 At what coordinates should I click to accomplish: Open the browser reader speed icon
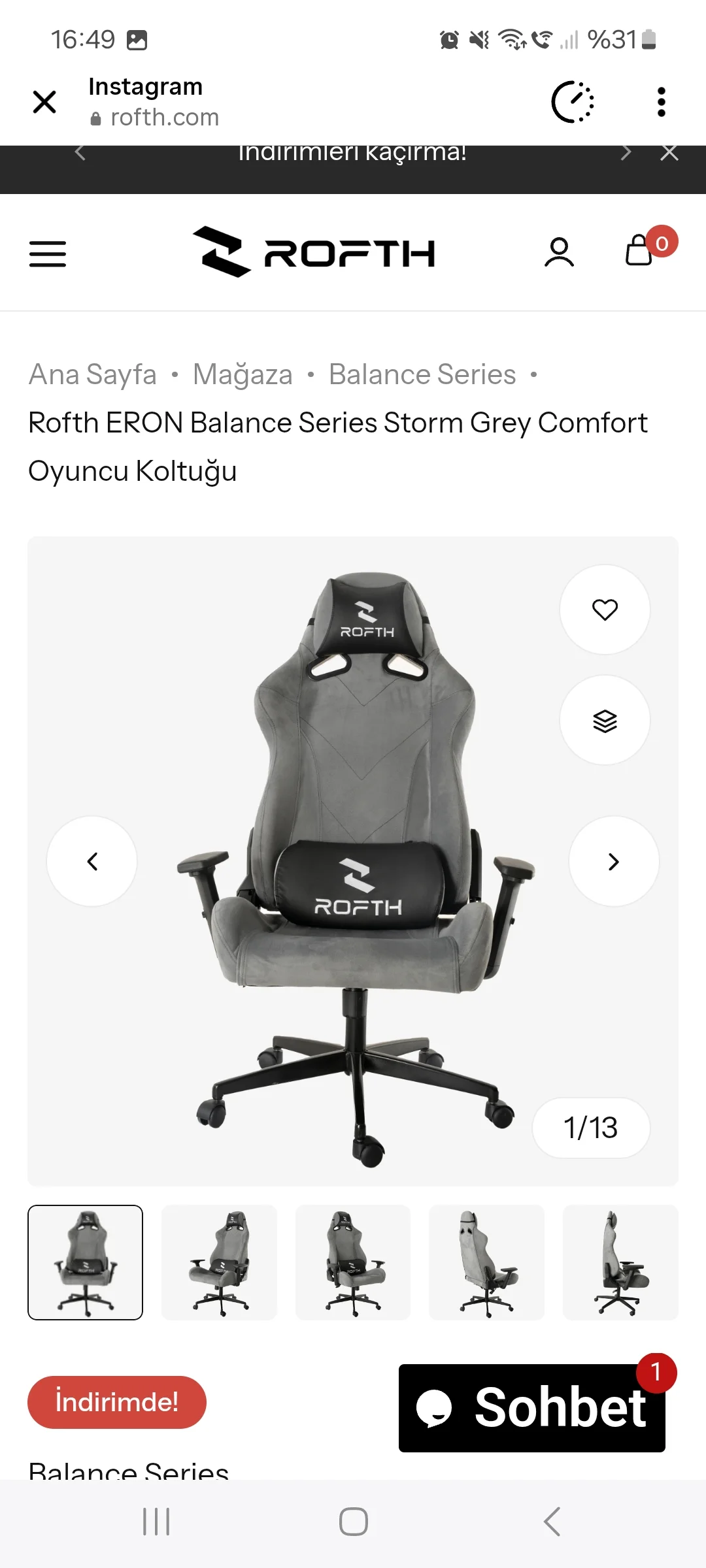point(573,102)
